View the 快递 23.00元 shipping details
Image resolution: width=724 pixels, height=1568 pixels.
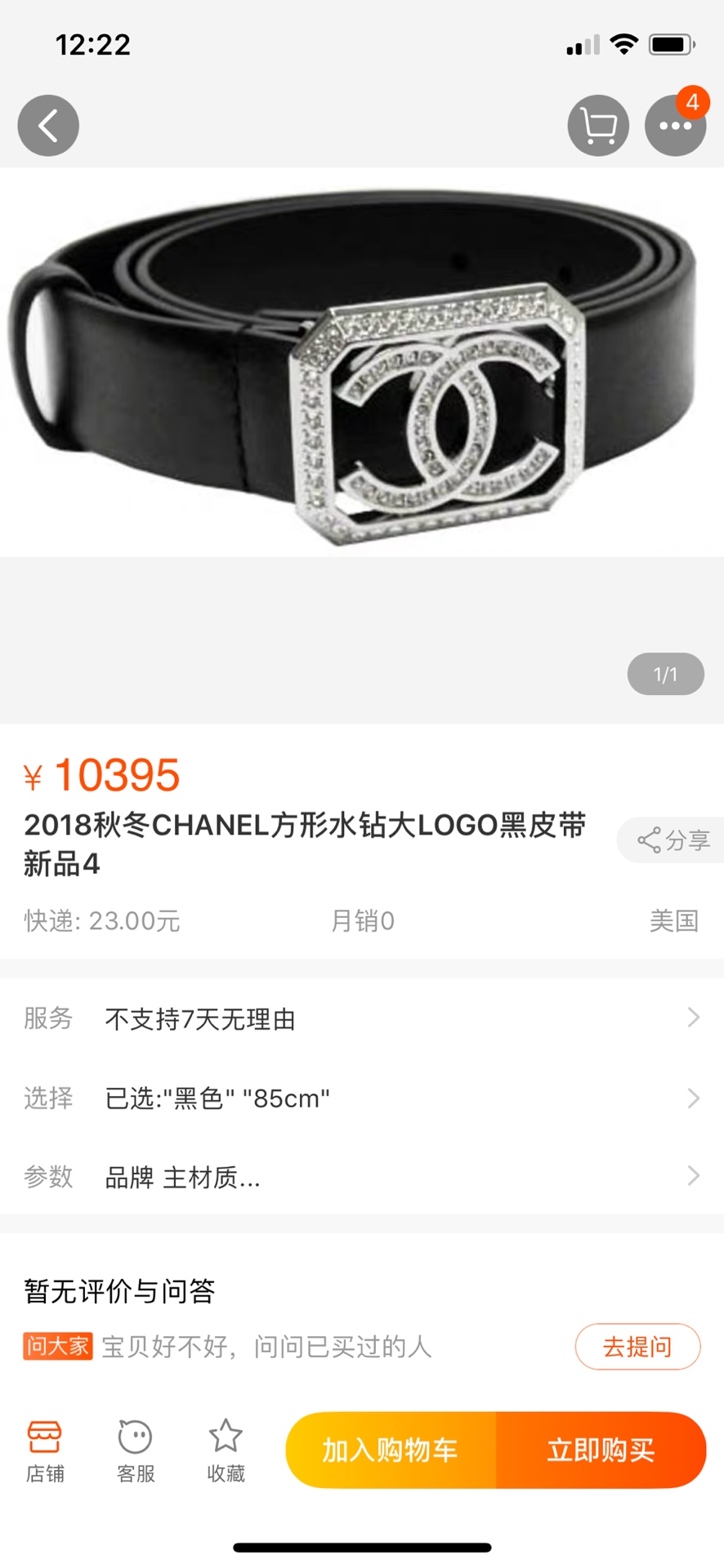pyautogui.click(x=102, y=921)
